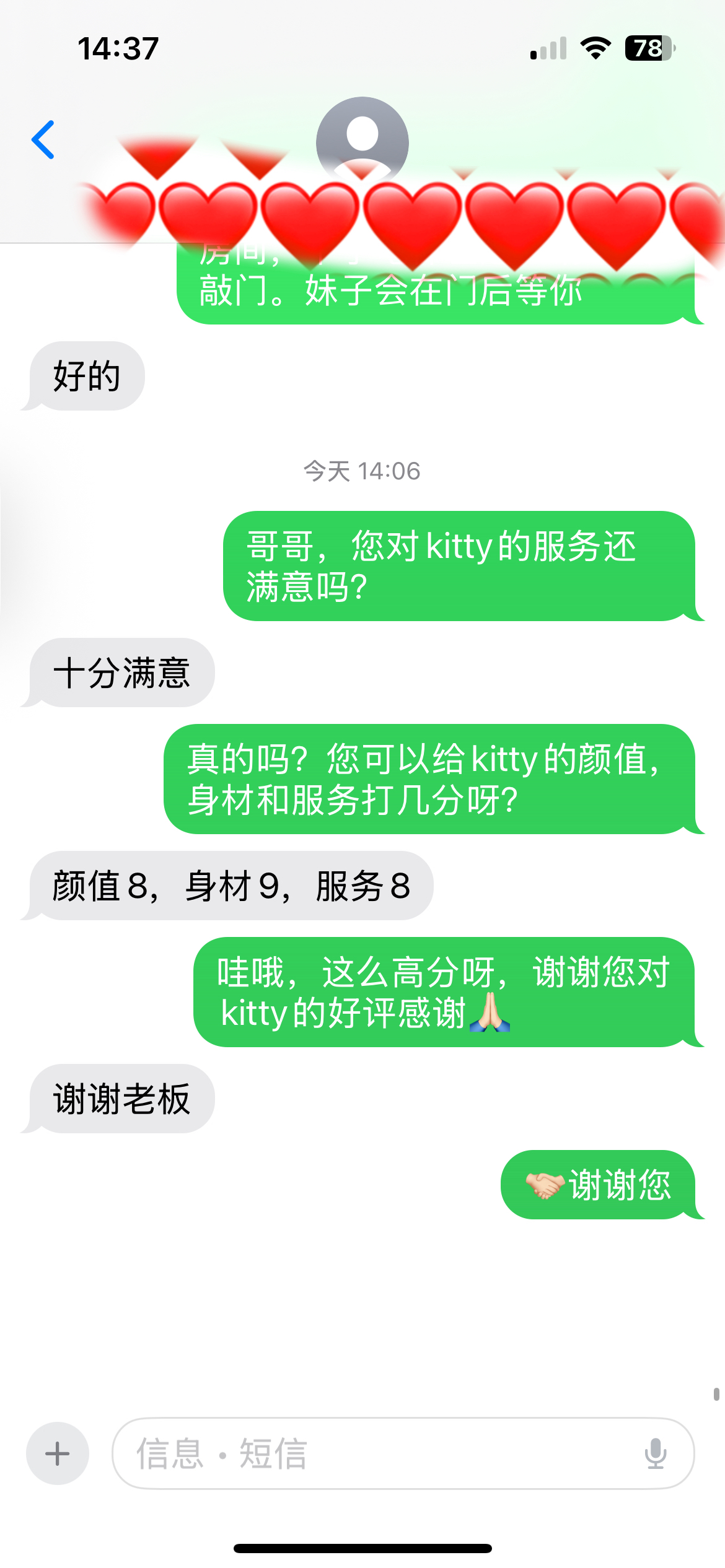This screenshot has height=1568, width=725.
Task: Open the plus attachments menu
Action: (x=57, y=1453)
